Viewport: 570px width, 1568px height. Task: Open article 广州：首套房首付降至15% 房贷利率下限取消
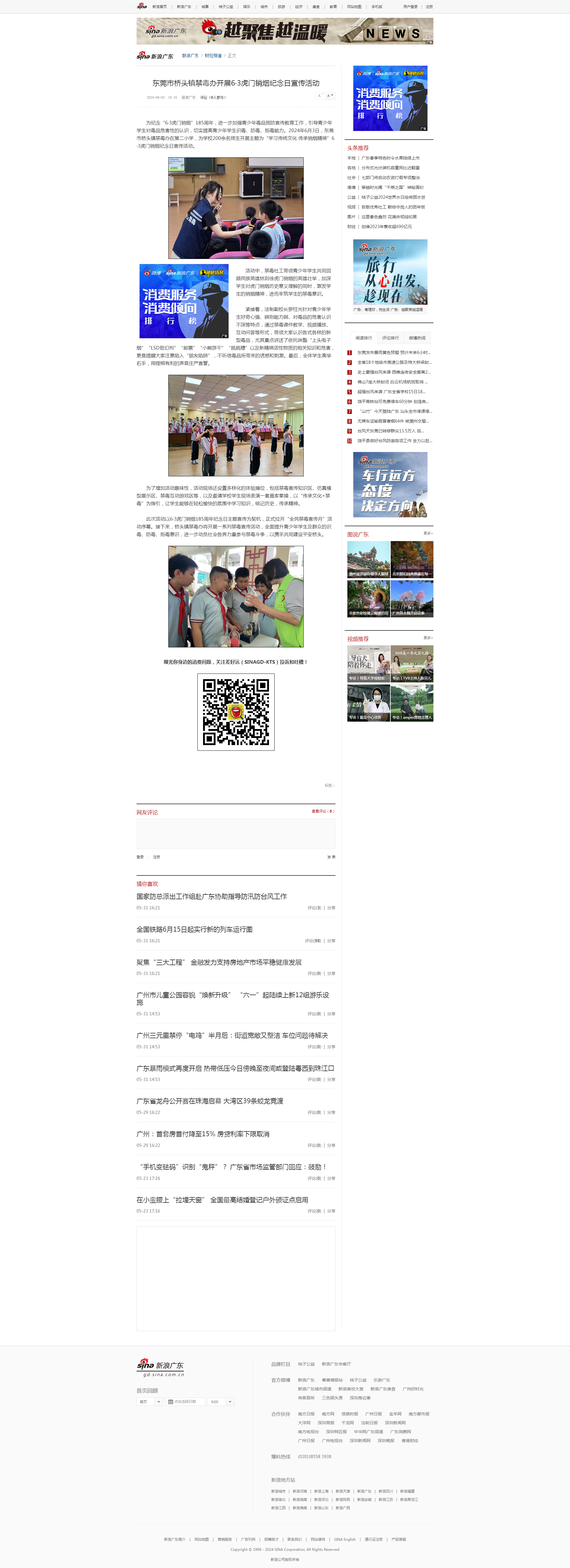click(x=202, y=1134)
